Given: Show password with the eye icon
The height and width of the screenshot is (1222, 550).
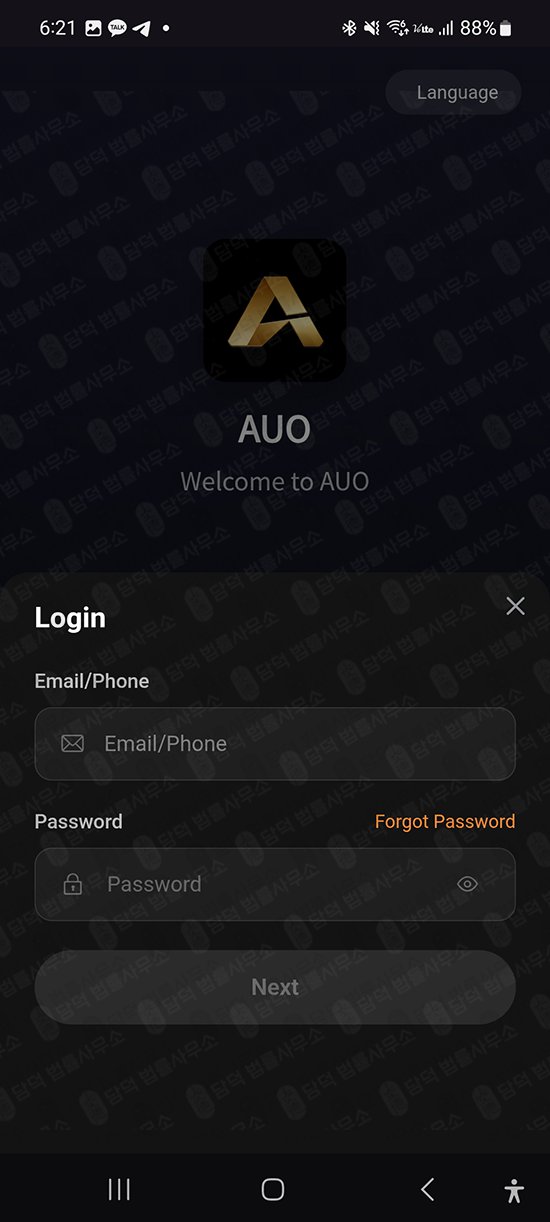Looking at the screenshot, I should (x=467, y=884).
